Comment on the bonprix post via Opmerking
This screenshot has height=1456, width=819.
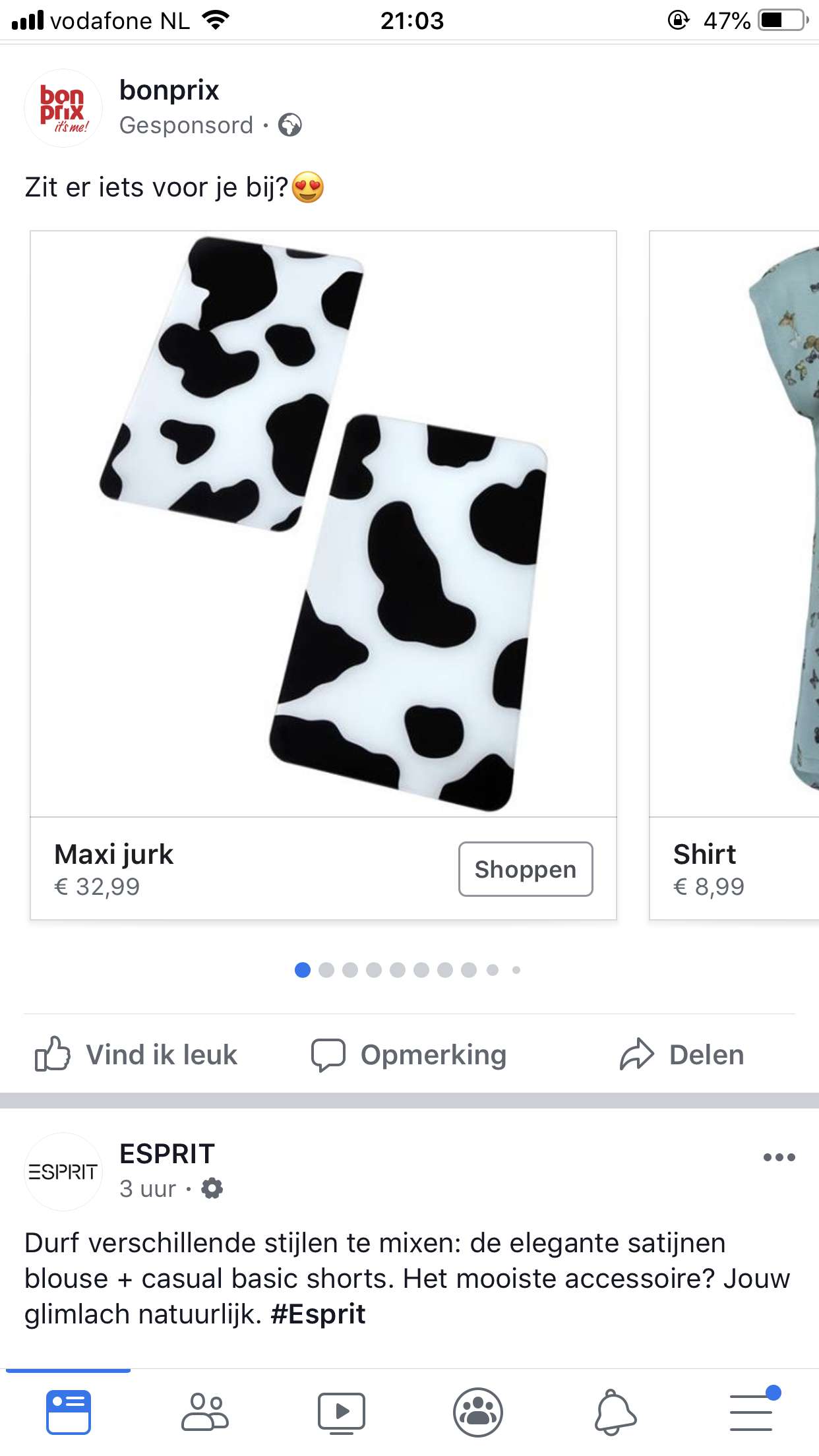coord(409,1054)
